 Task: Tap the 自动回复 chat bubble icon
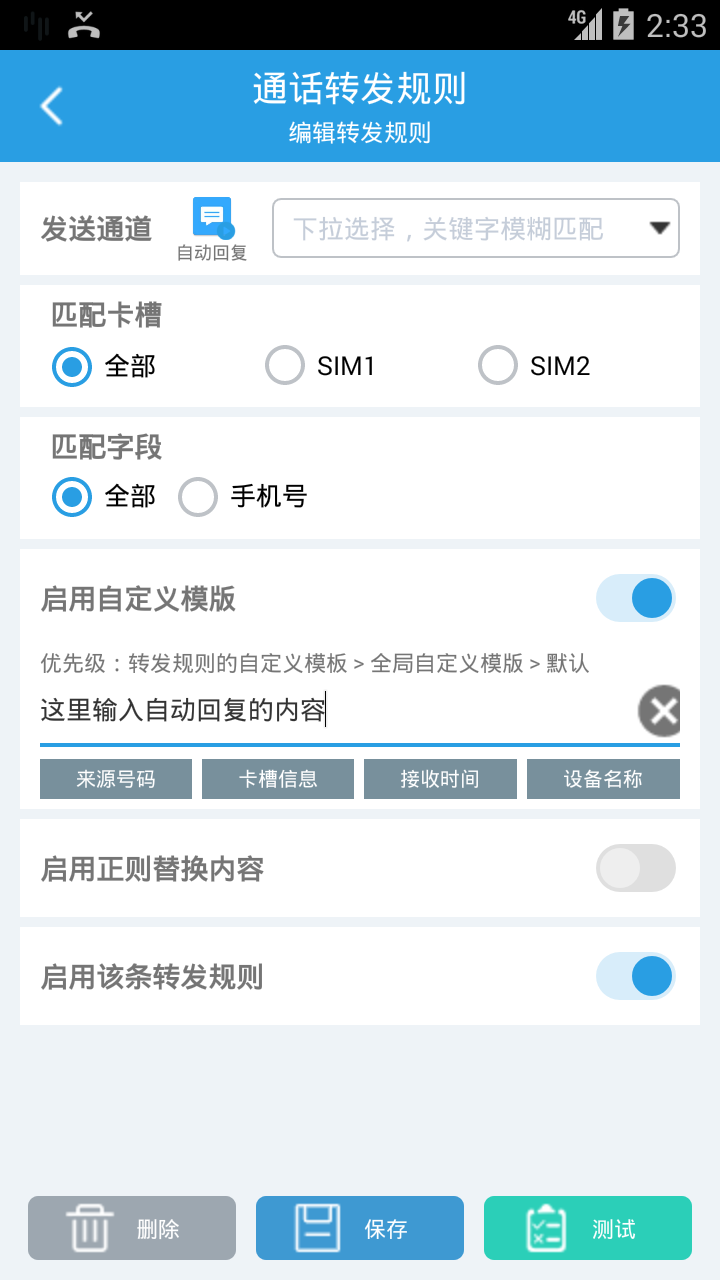tap(211, 214)
